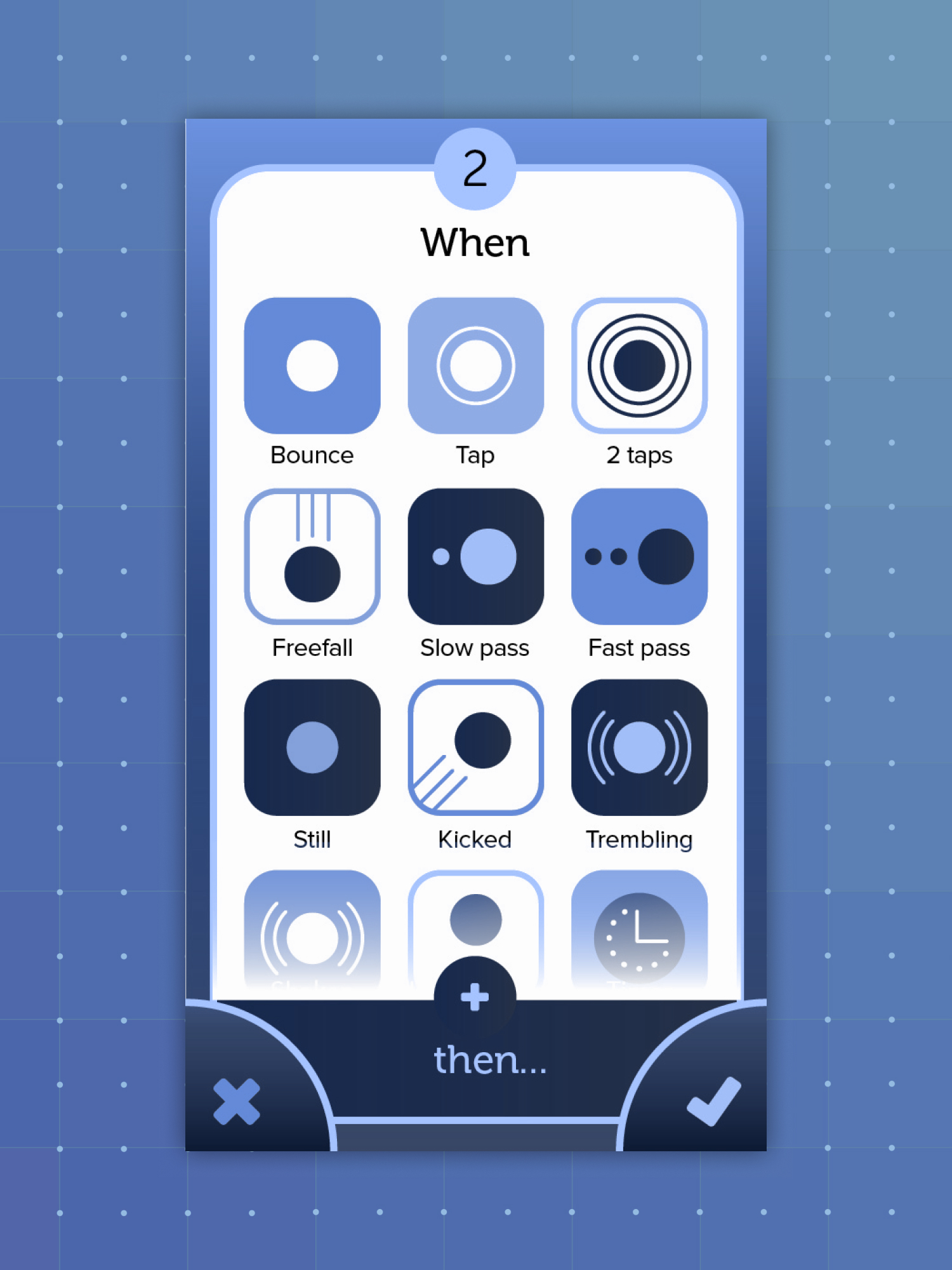Image resolution: width=952 pixels, height=1270 pixels.
Task: Choose the Kicked trigger
Action: pos(475,747)
